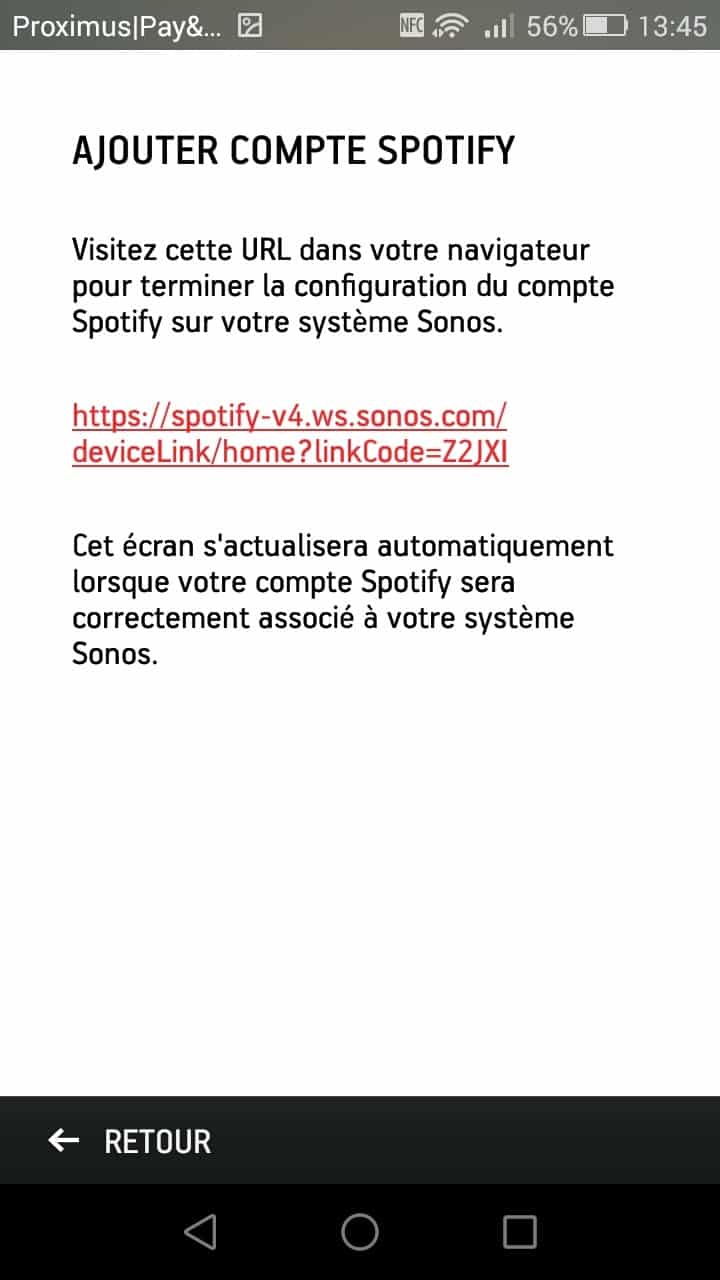The image size is (720, 1280).
Task: Open the recent apps overview
Action: point(520,1232)
